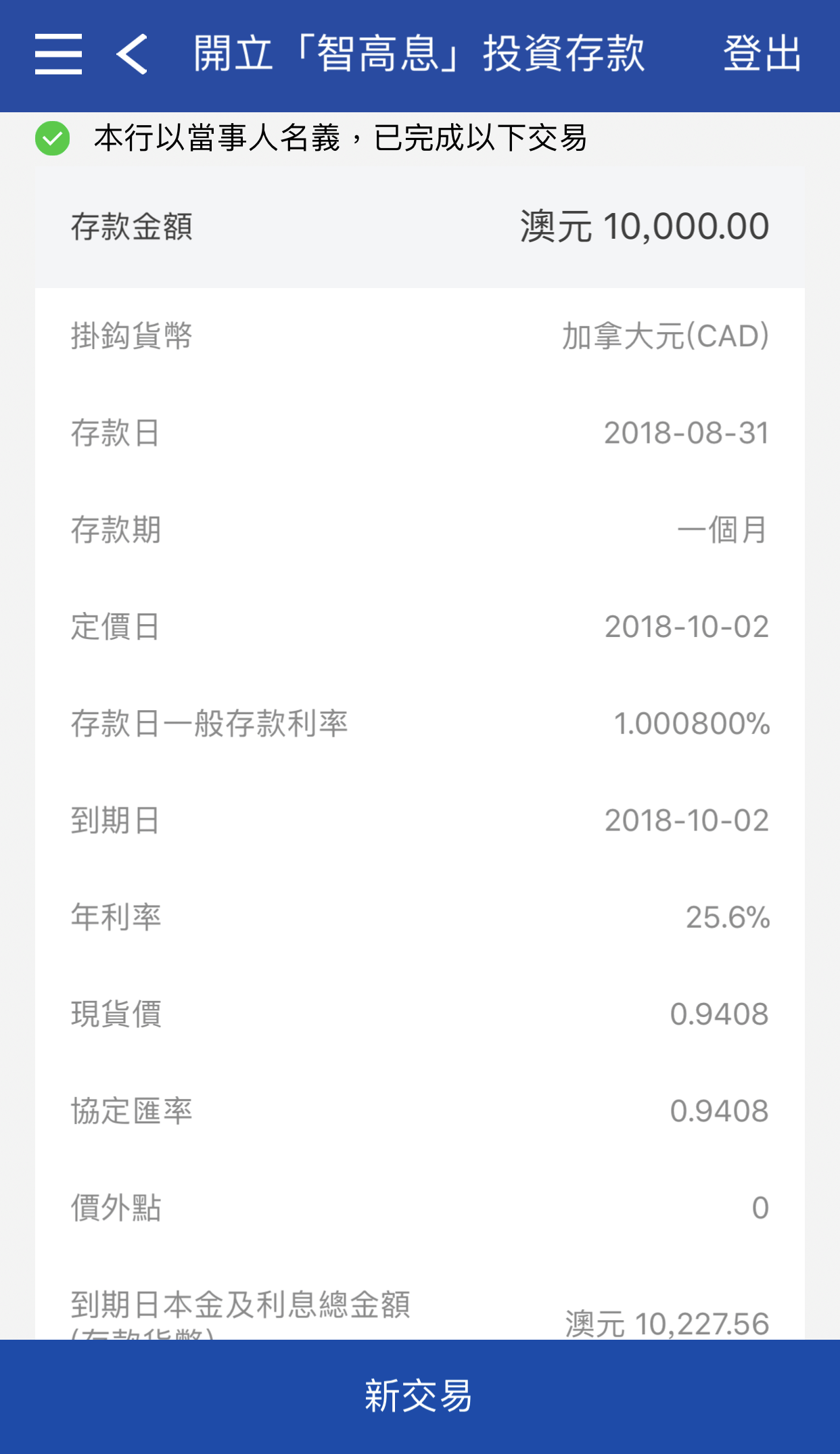The width and height of the screenshot is (840, 1454).
Task: Go back with the arrow icon
Action: [x=132, y=54]
